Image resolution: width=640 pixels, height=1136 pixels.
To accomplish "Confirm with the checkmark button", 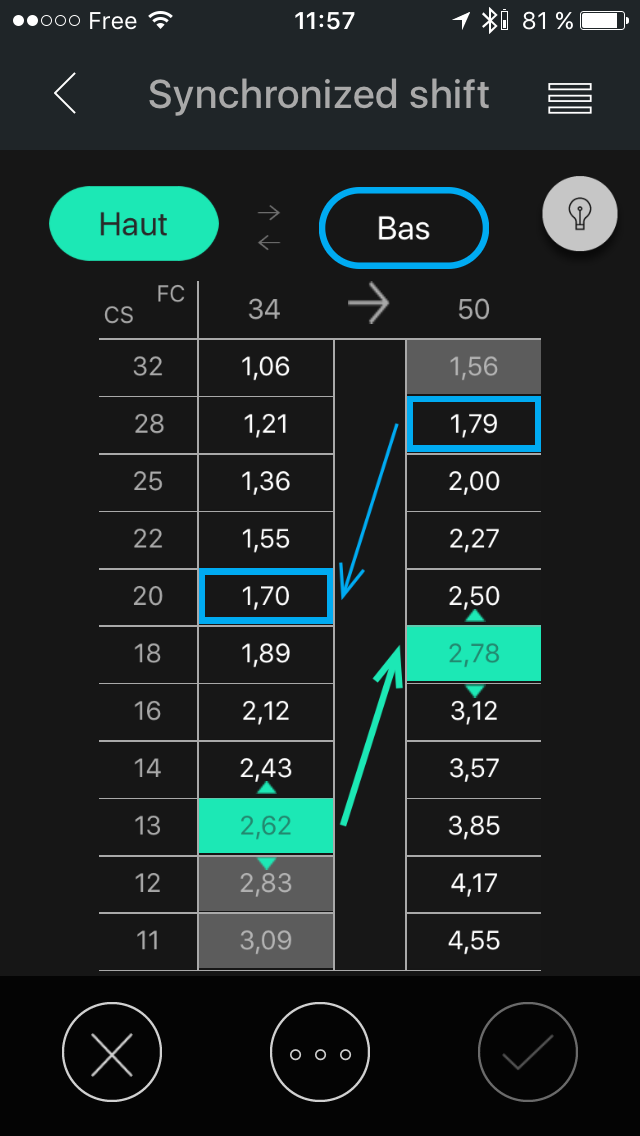I will 528,1053.
